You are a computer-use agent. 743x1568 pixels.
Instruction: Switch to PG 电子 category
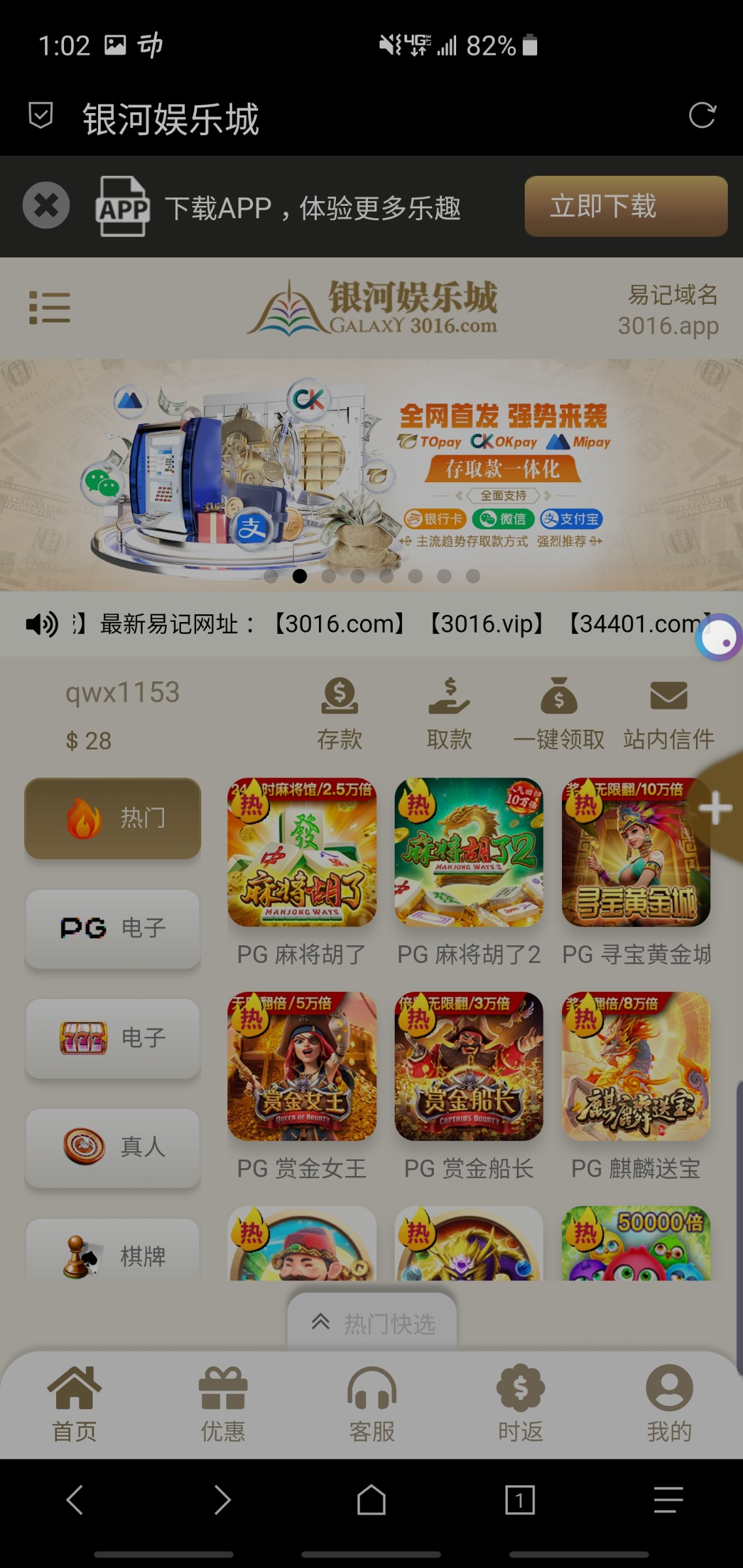pos(112,928)
